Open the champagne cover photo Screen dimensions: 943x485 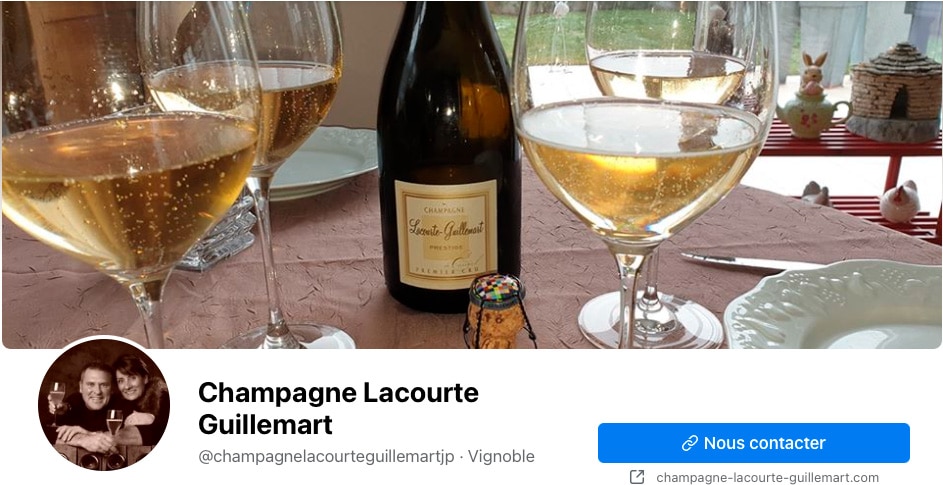(471, 170)
